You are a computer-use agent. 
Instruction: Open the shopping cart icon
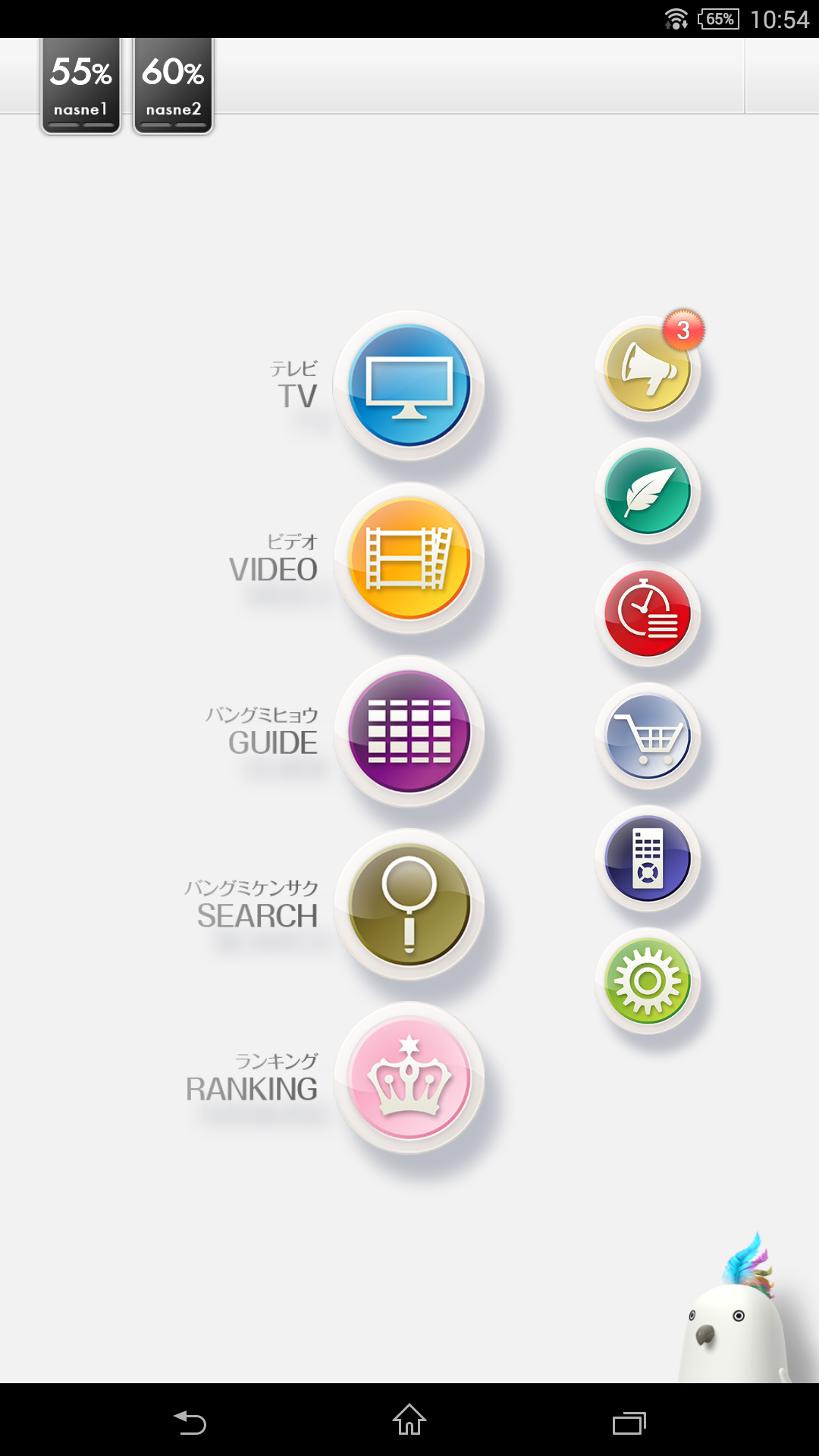(x=648, y=736)
